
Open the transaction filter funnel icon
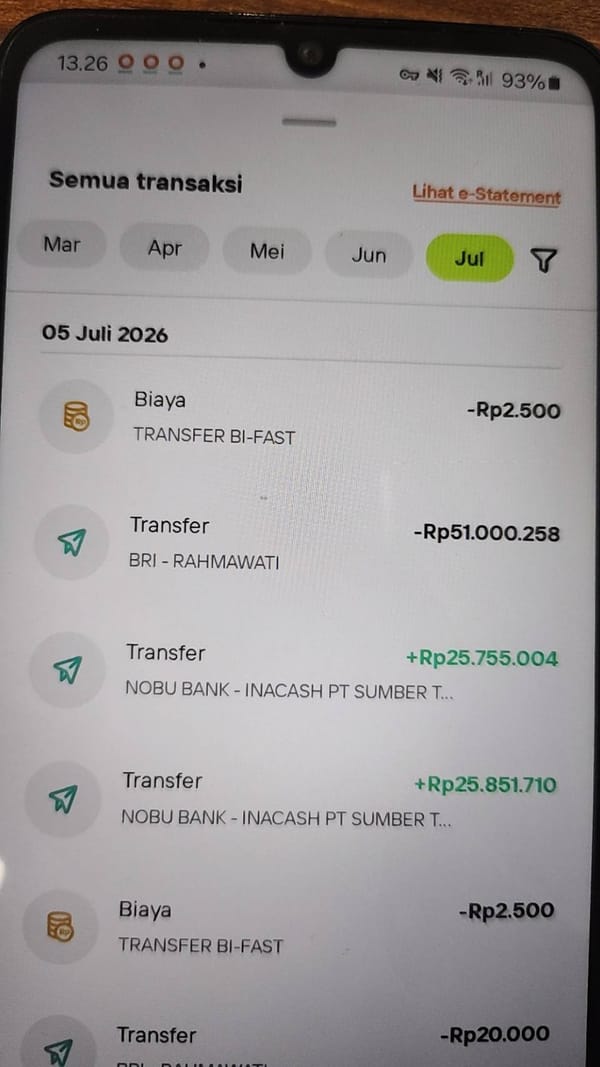[543, 260]
